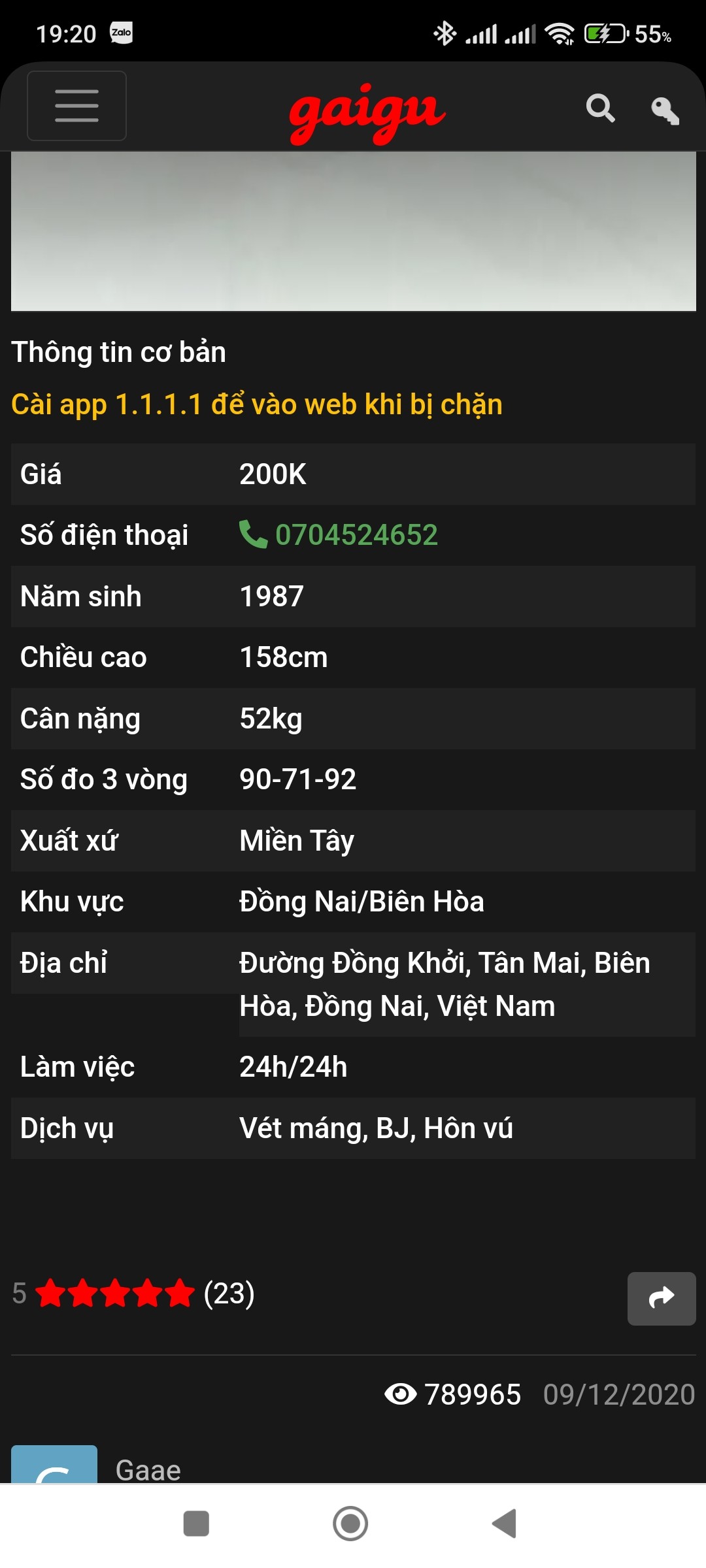Go back with the system back button

pyautogui.click(x=504, y=1524)
